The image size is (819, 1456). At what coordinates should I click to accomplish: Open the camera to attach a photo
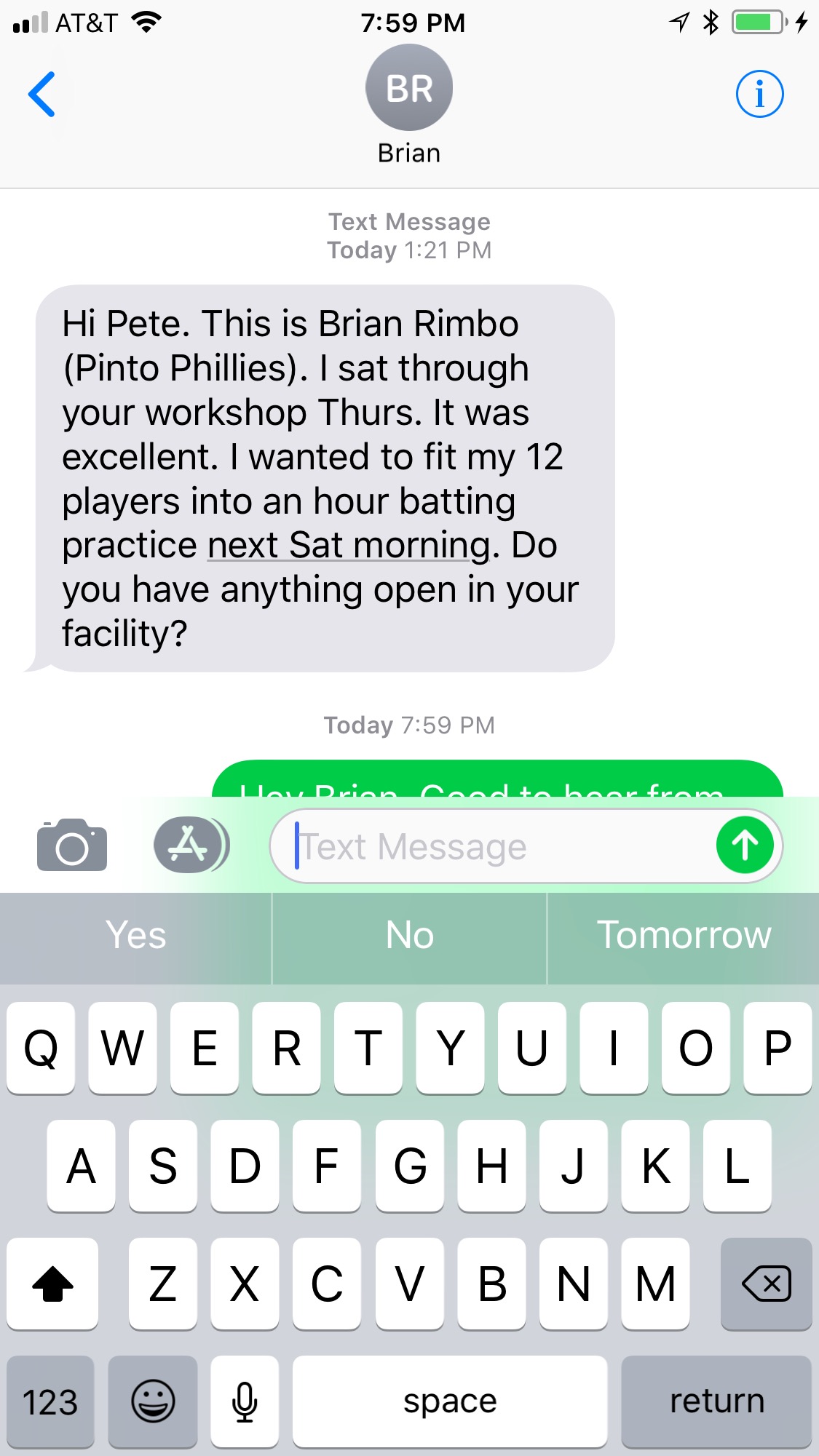tap(72, 845)
